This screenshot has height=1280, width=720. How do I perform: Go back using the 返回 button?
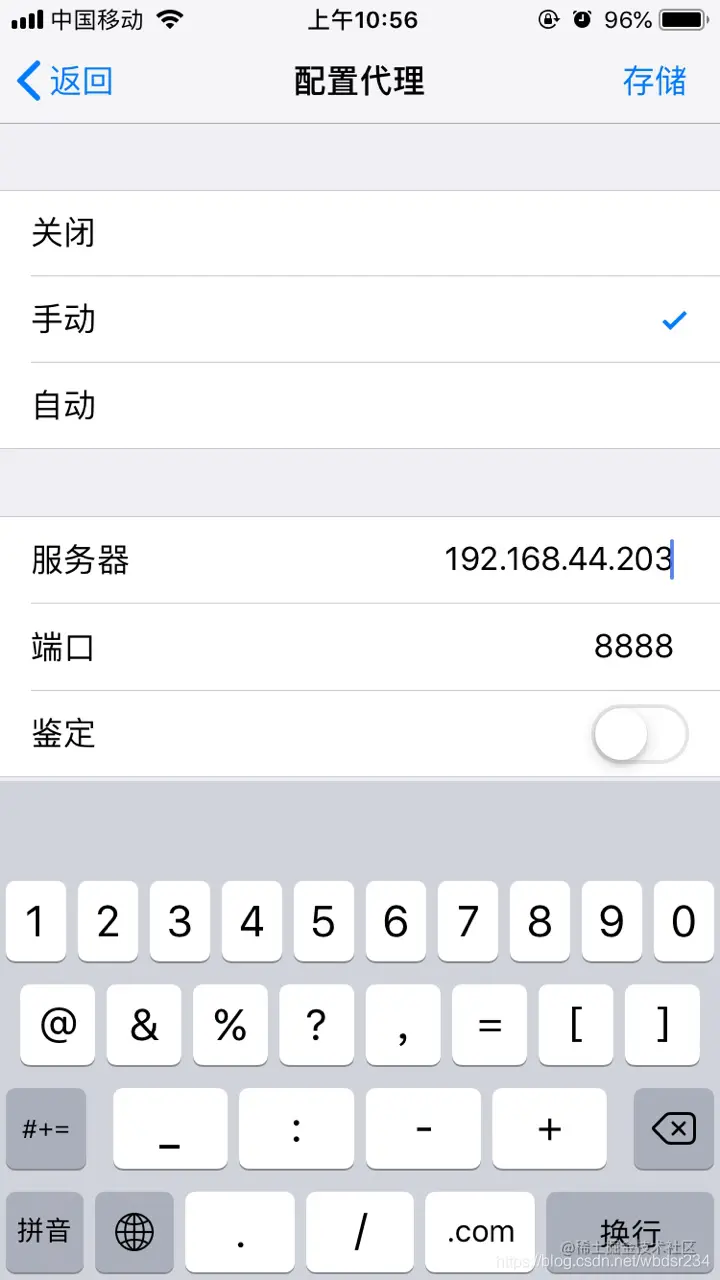click(x=65, y=81)
